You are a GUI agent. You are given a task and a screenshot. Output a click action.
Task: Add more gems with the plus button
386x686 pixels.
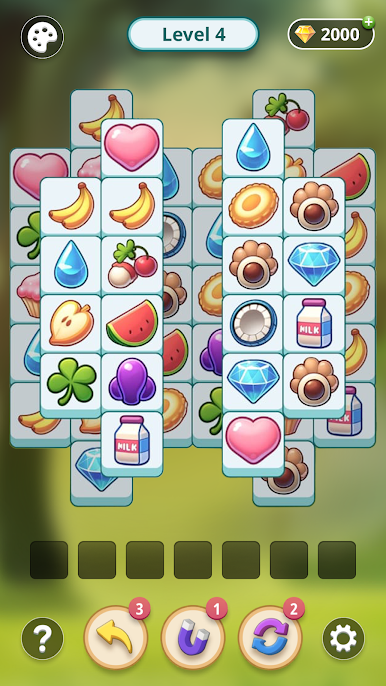(368, 23)
